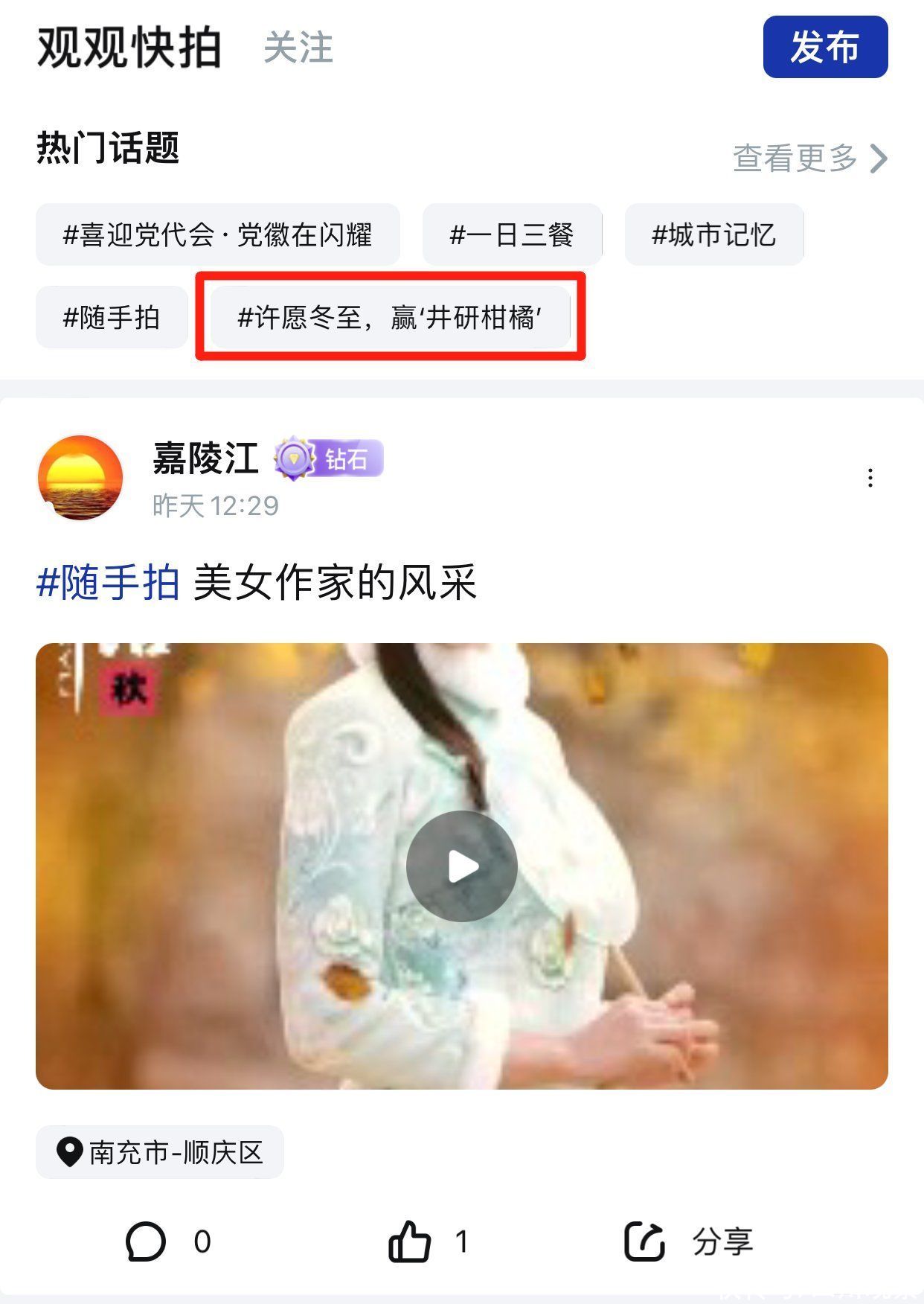Image resolution: width=924 pixels, height=1304 pixels.
Task: Open the #许愿冬至，赢'井研柑橘' topic
Action: (390, 318)
